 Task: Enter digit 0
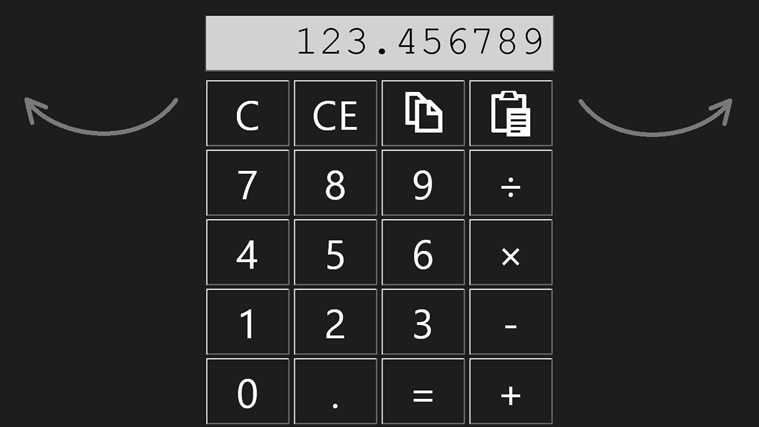[x=247, y=391]
